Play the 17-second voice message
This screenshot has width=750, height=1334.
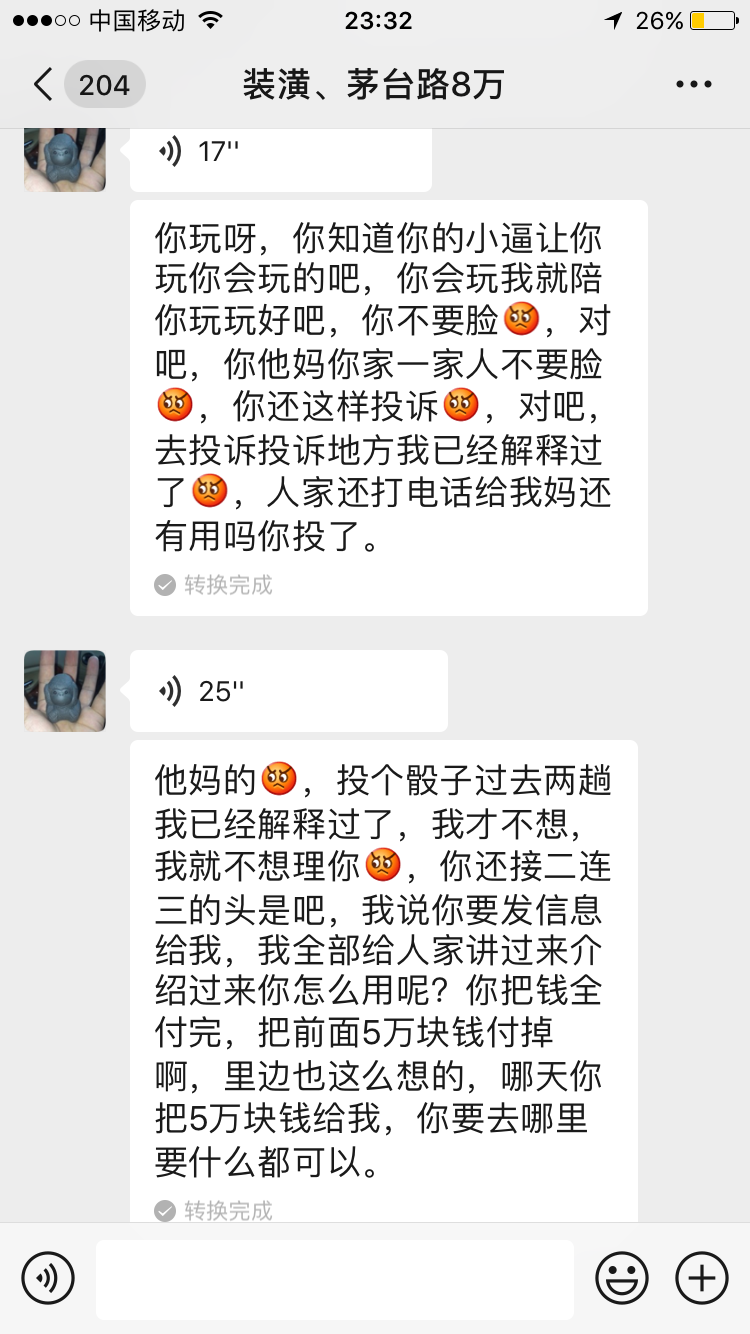tap(280, 153)
